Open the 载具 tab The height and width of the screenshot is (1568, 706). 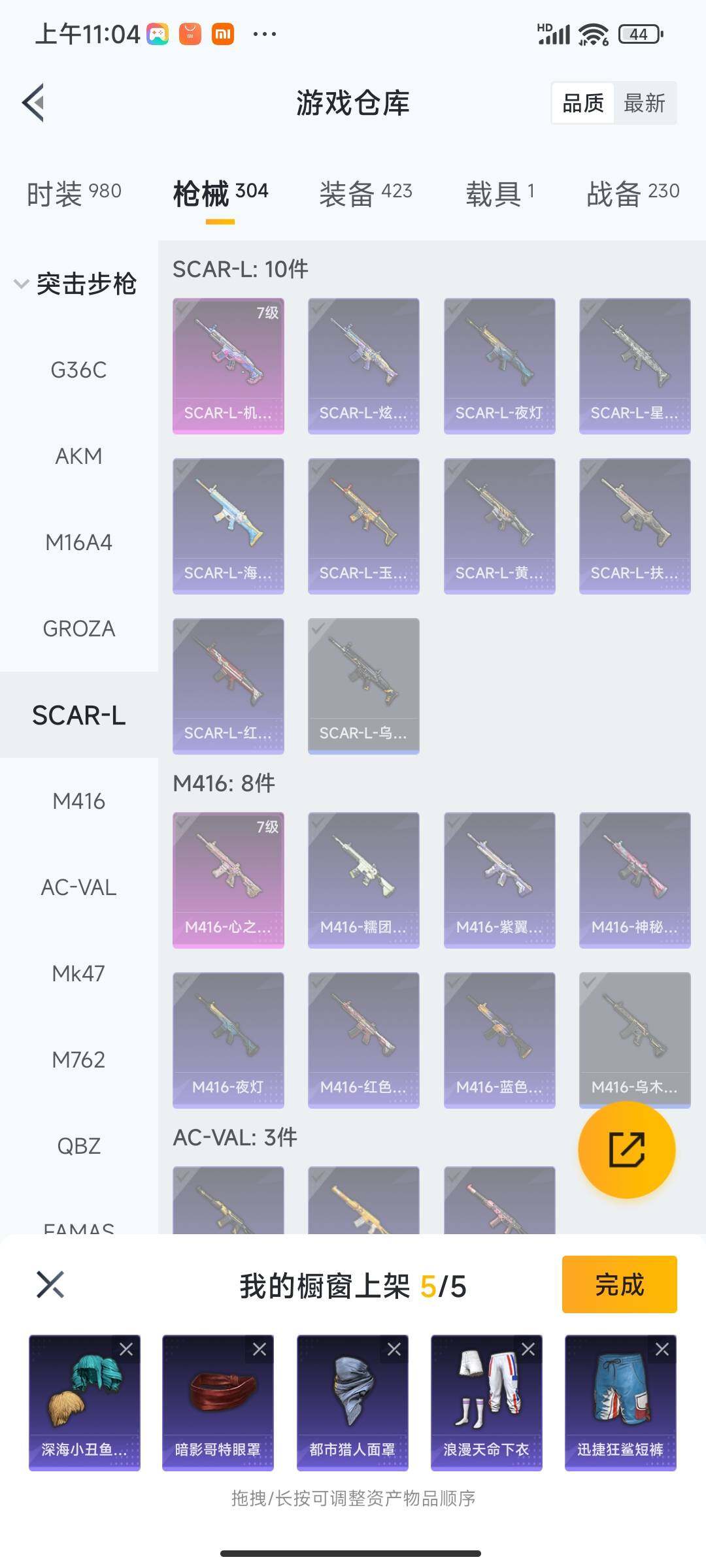499,194
